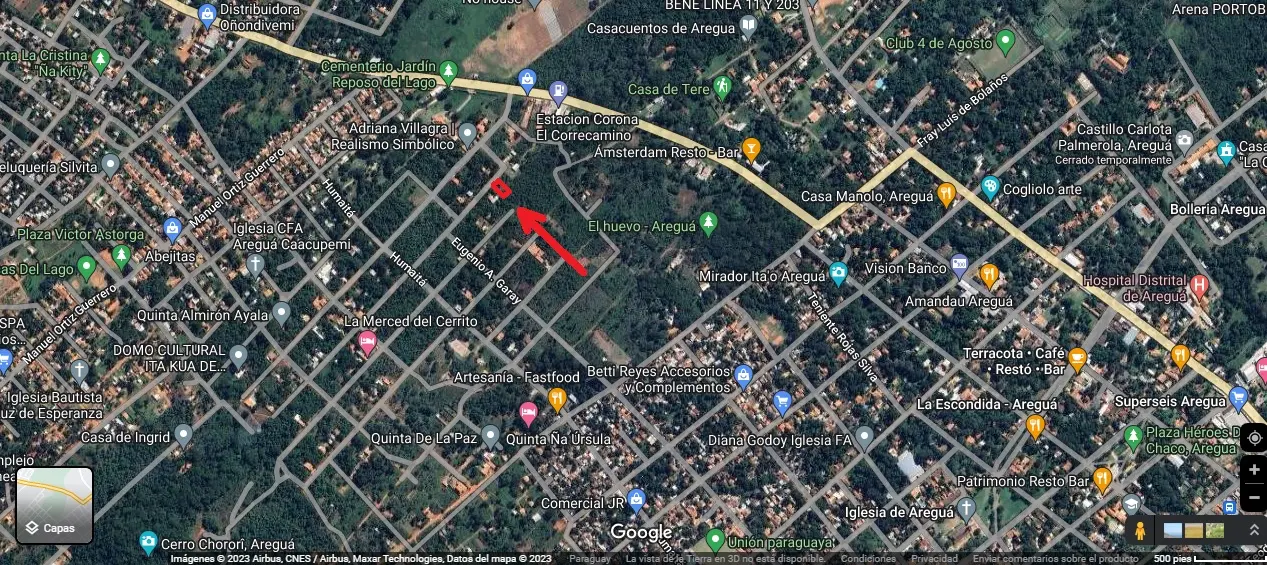This screenshot has width=1267, height=565.
Task: Expand the imagery strip with double chevron
Action: [x=1254, y=530]
